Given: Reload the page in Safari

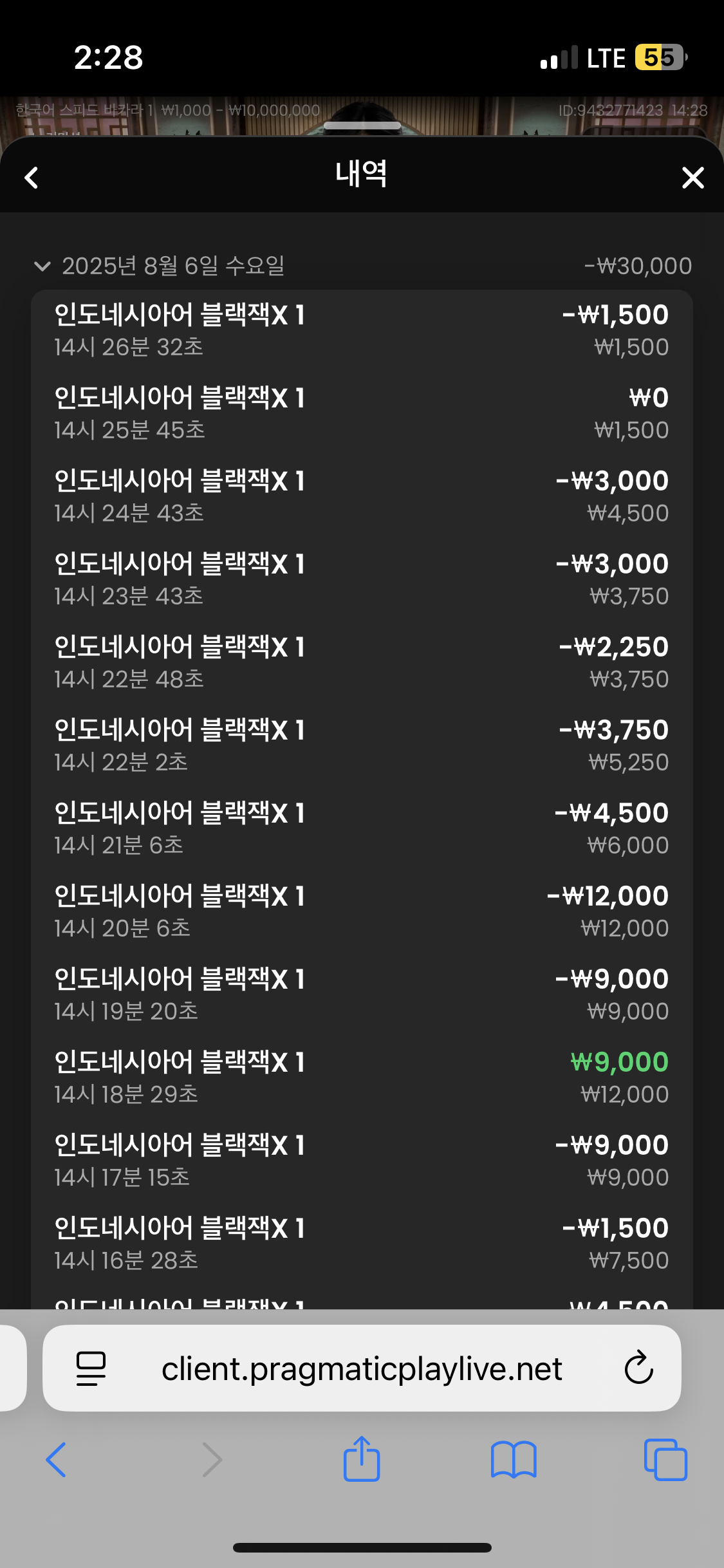Looking at the screenshot, I should [638, 1368].
